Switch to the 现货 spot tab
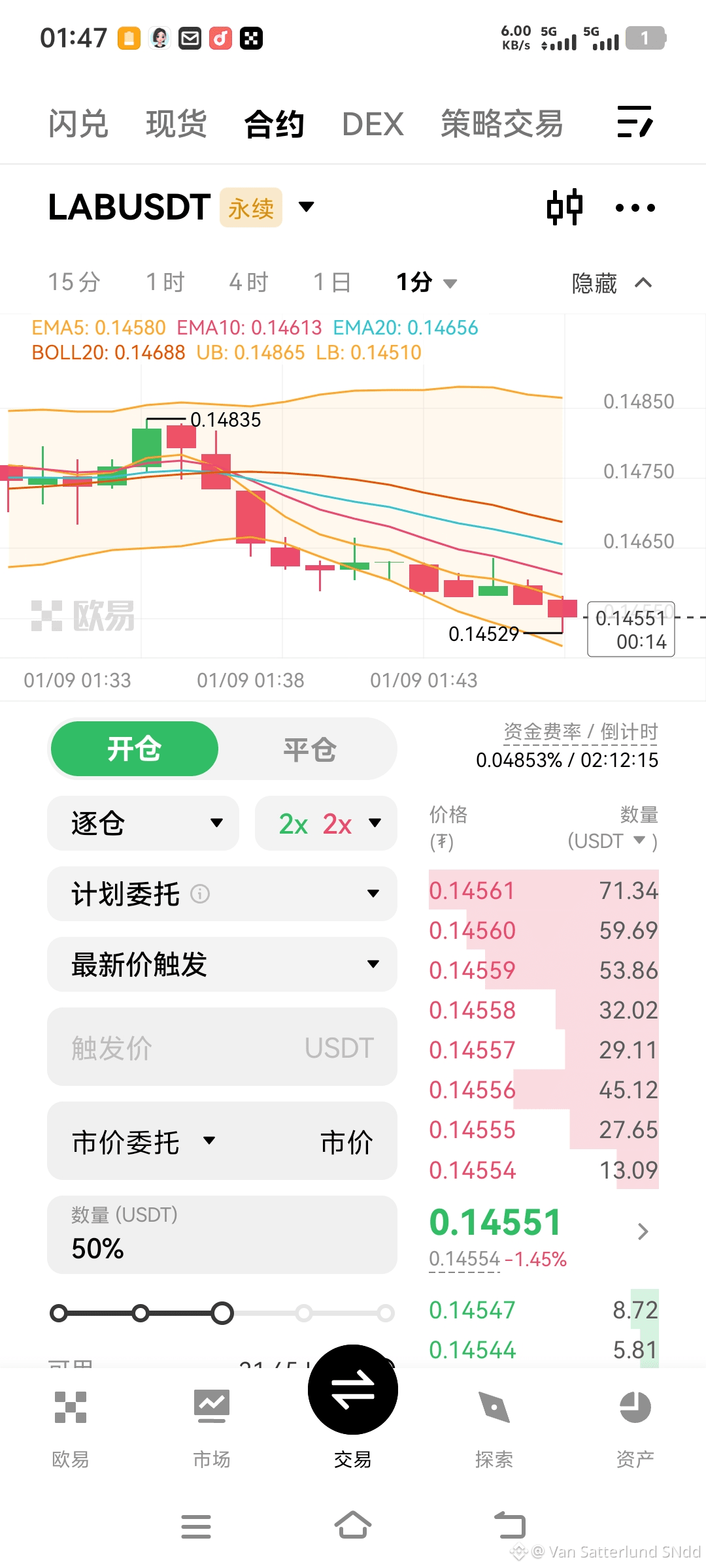Viewport: 706px width, 1568px height. [176, 124]
